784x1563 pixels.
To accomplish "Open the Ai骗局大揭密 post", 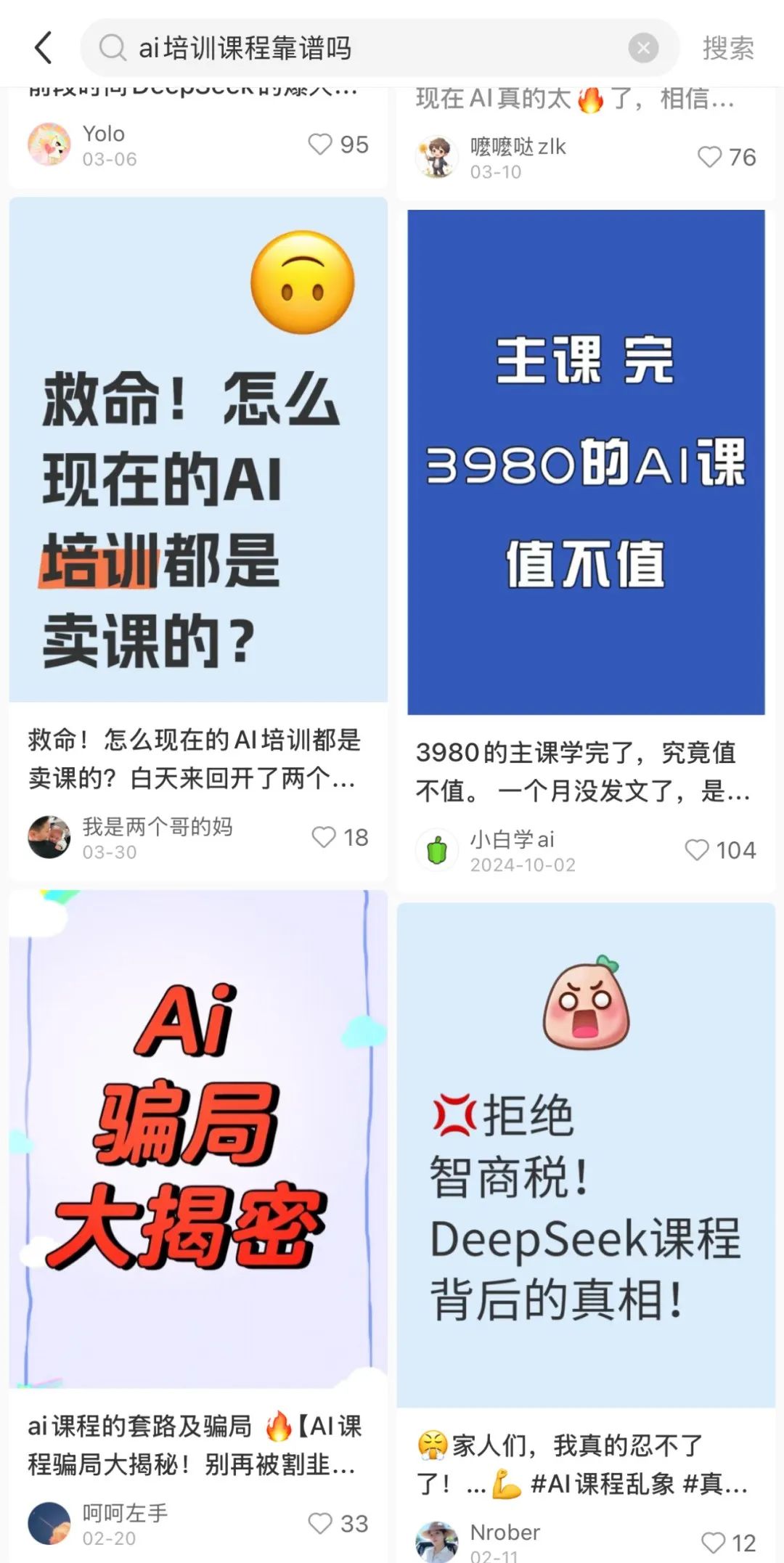I will (x=197, y=1162).
